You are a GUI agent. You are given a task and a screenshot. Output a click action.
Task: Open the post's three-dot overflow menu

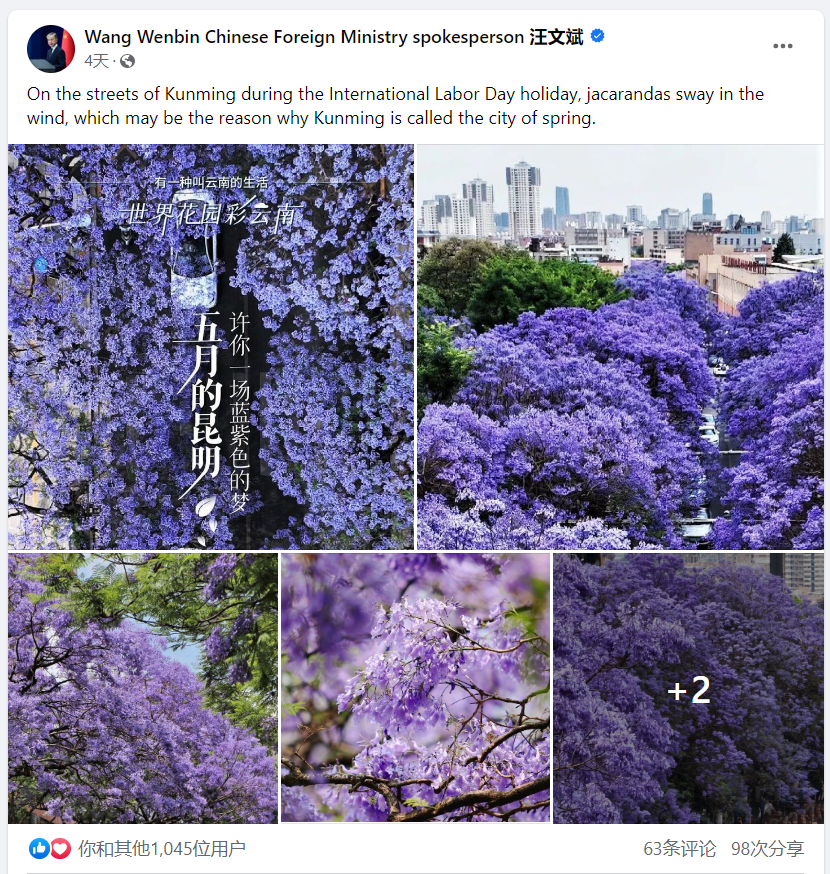(783, 47)
